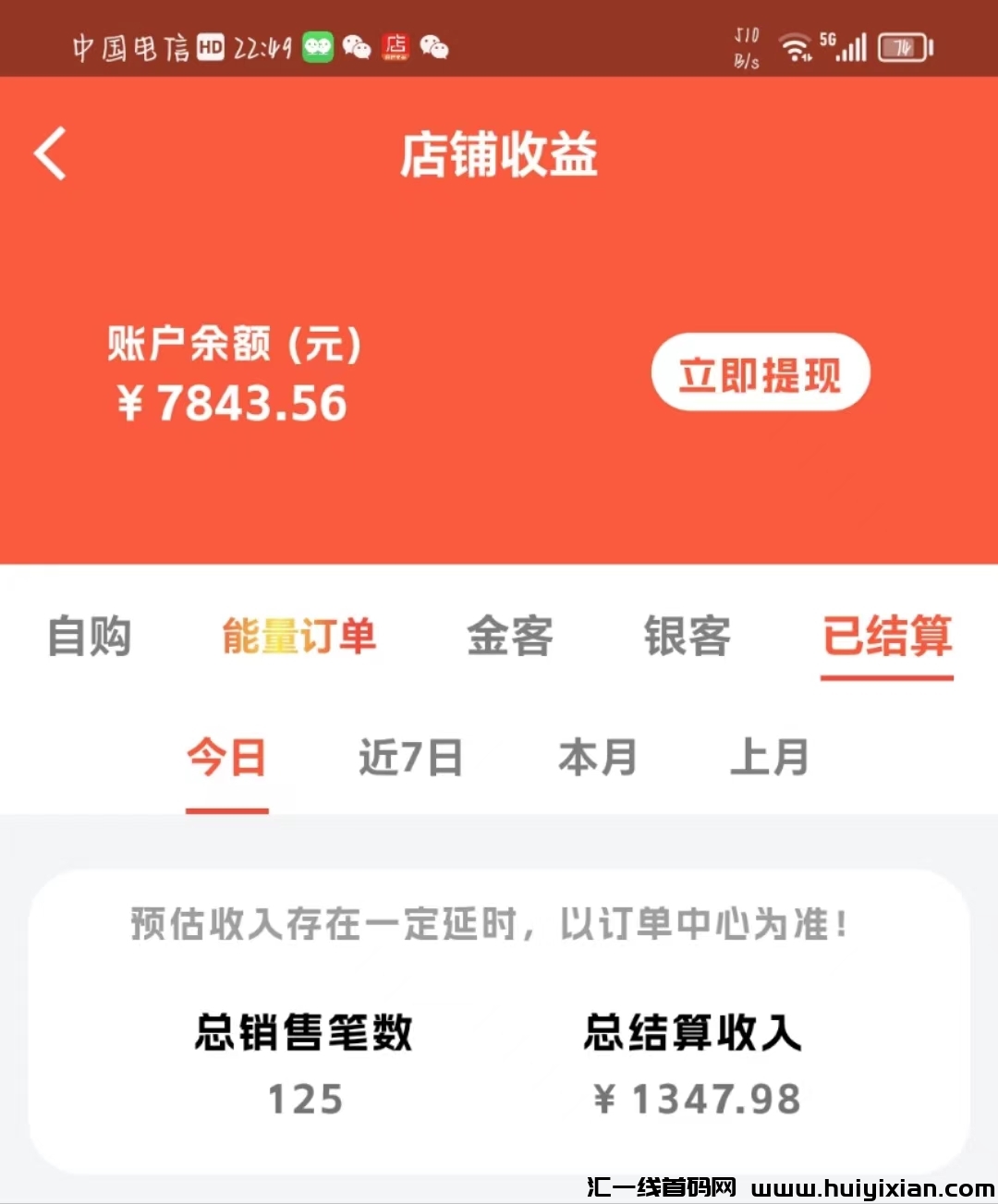Tap the red 店 store app icon
This screenshot has width=998, height=1204.
coord(397,48)
